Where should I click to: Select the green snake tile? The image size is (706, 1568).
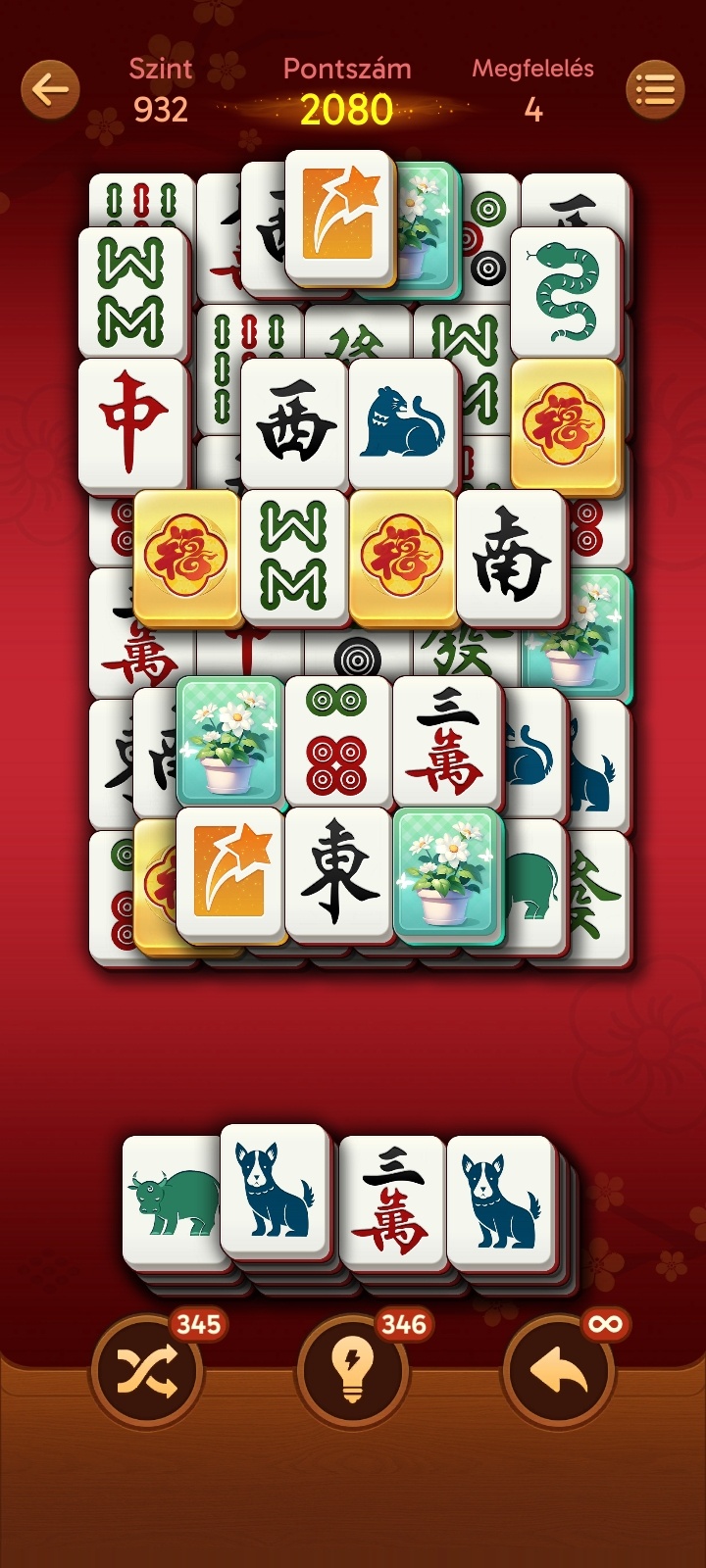[x=565, y=292]
